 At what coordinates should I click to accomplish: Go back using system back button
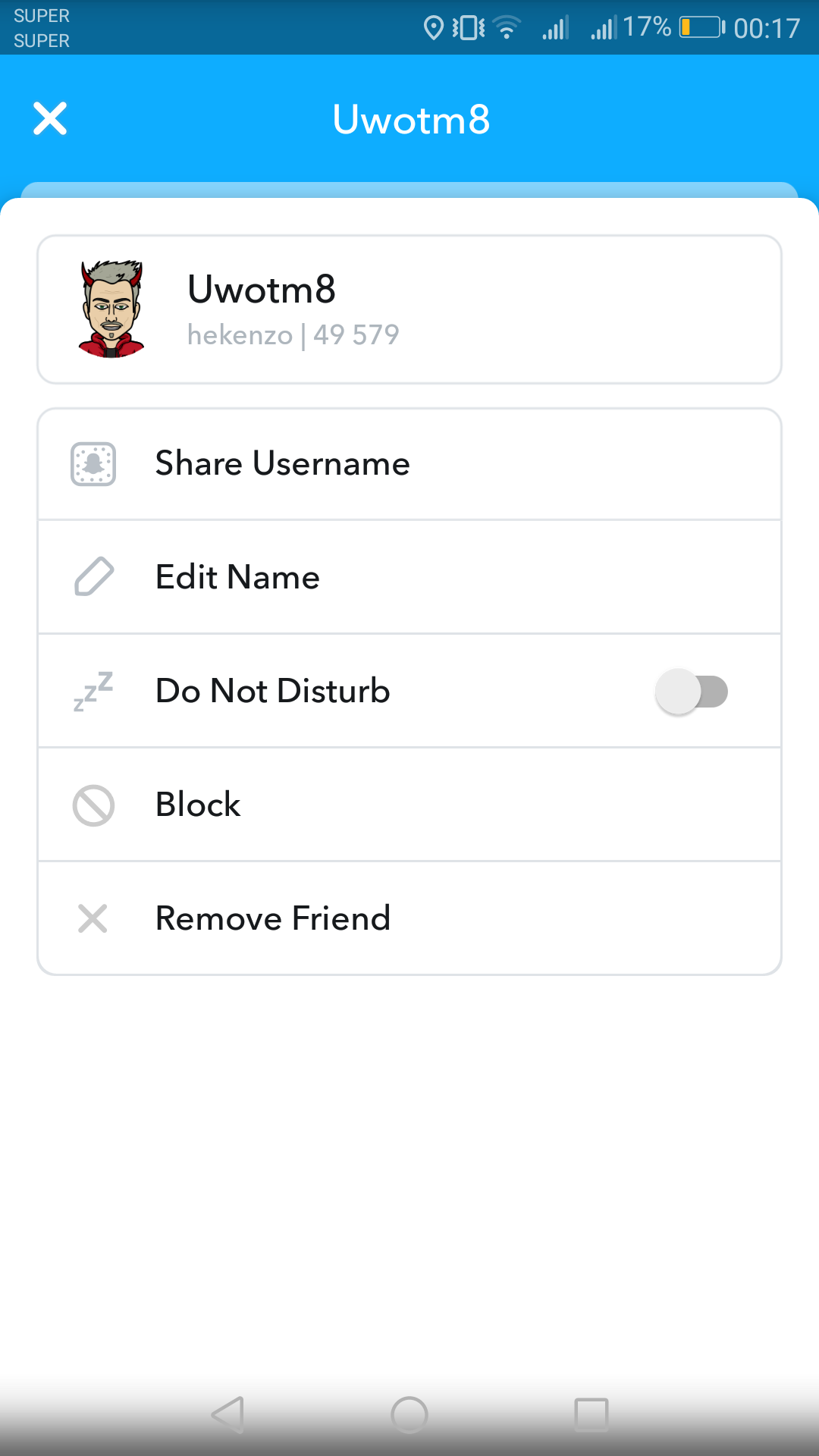coord(227,1415)
